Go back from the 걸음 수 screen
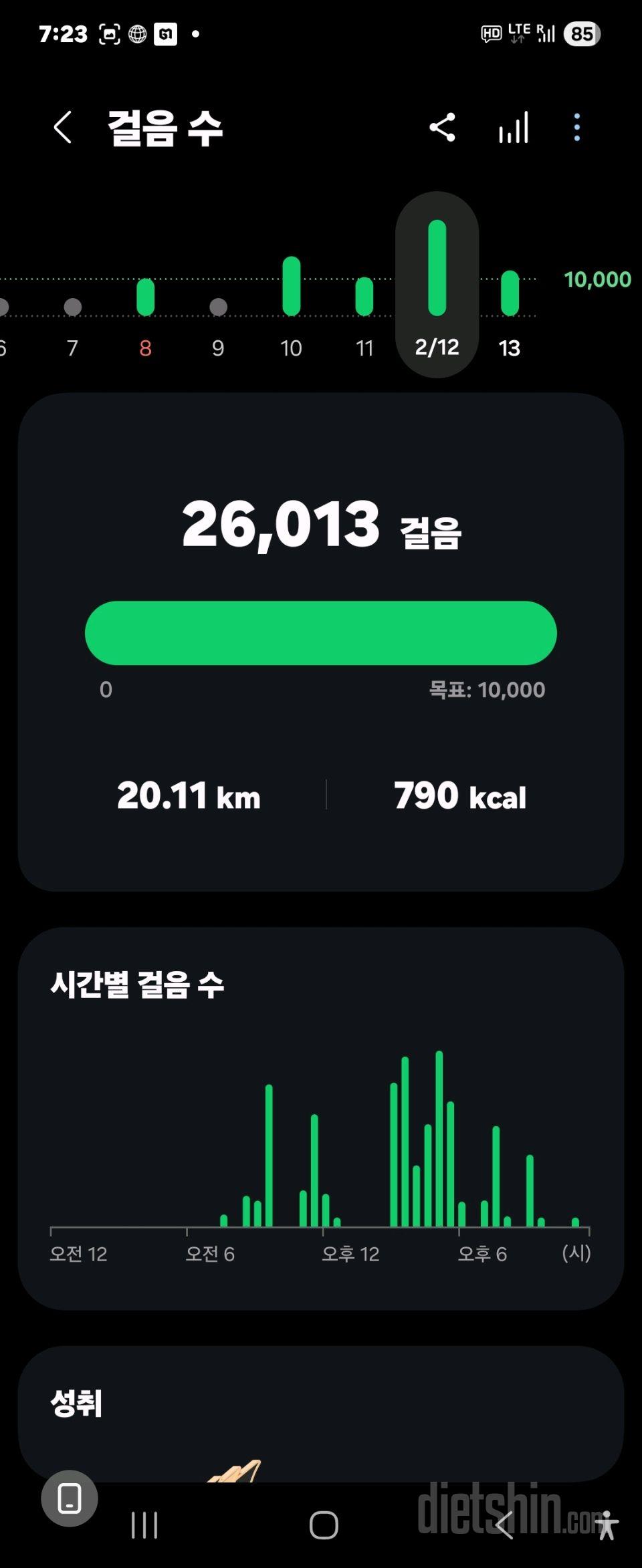 tap(63, 127)
